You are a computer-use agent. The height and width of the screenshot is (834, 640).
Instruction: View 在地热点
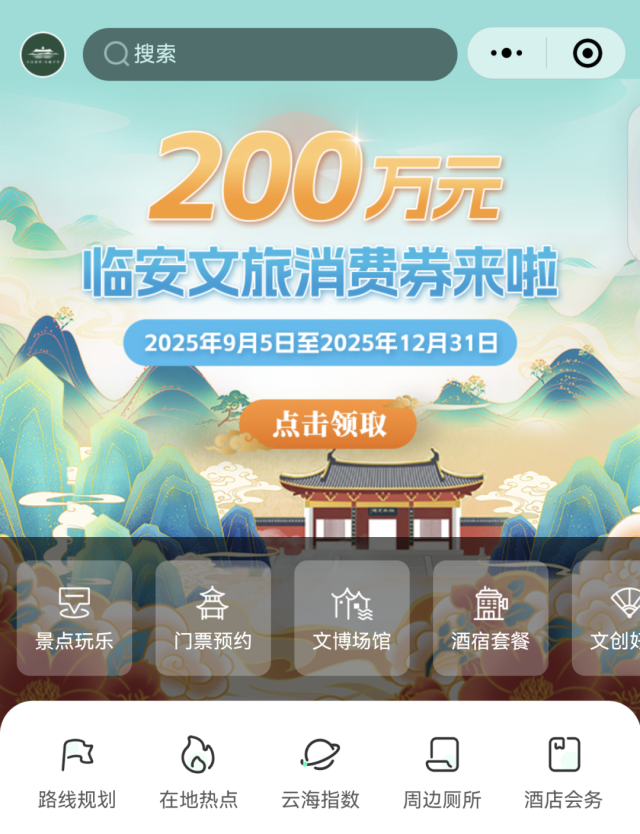[198, 772]
